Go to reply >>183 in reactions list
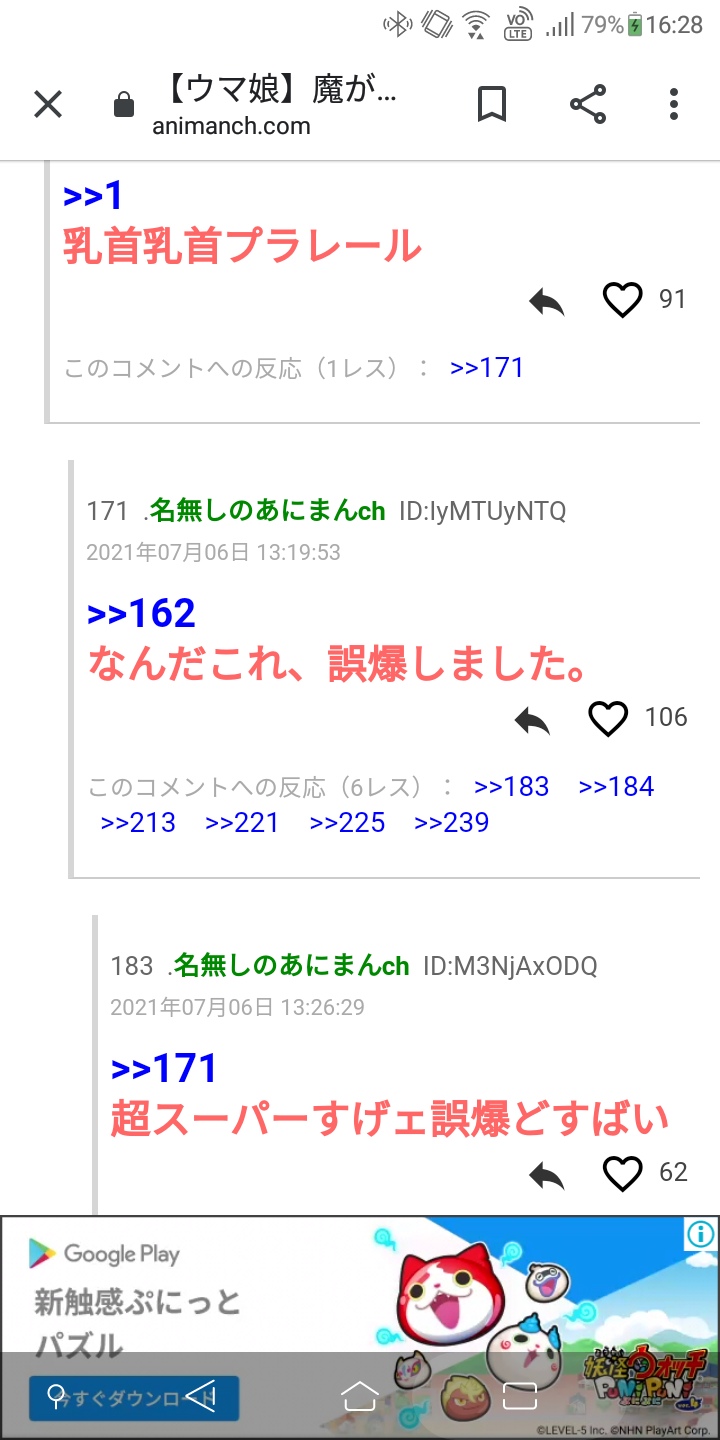The width and height of the screenshot is (720, 1440). [512, 787]
